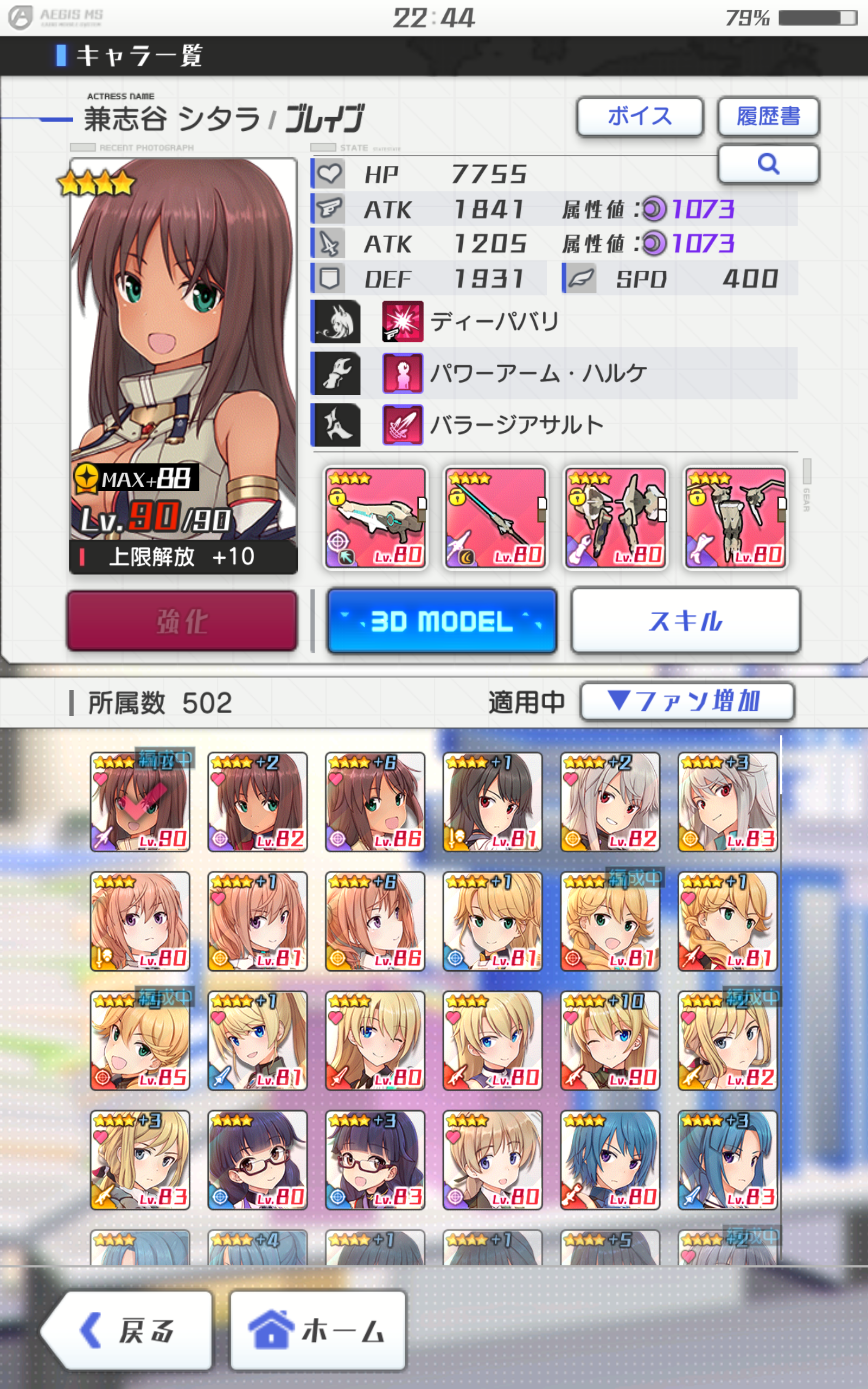Viewport: 868px width, 1389px height.
Task: Choose the black-haired Lv.81 character card
Action: coord(493,802)
